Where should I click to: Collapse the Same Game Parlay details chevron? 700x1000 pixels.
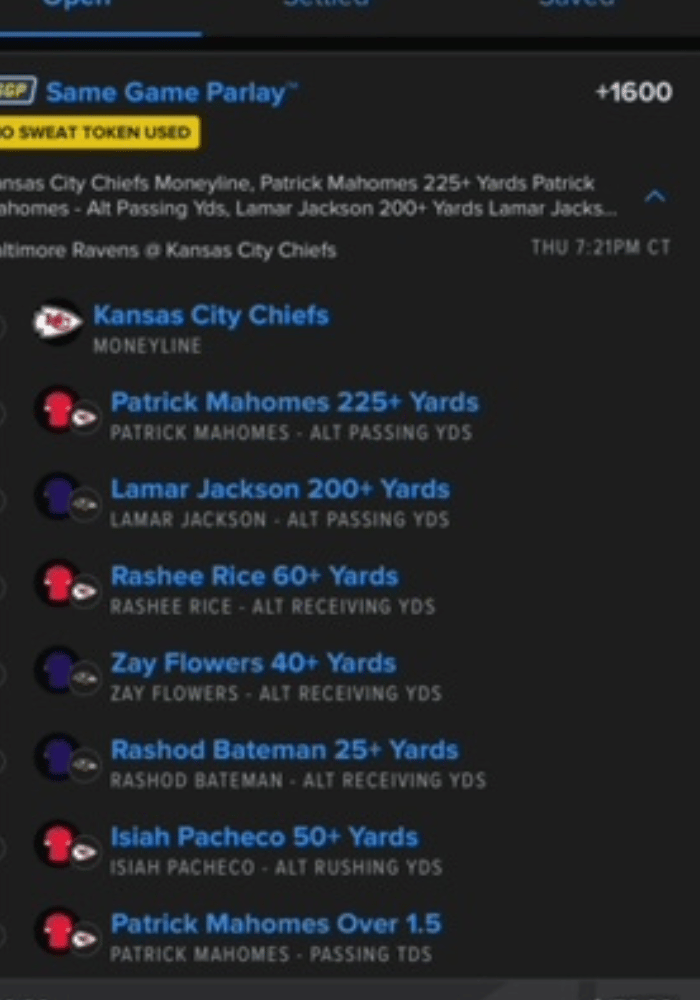[x=654, y=197]
